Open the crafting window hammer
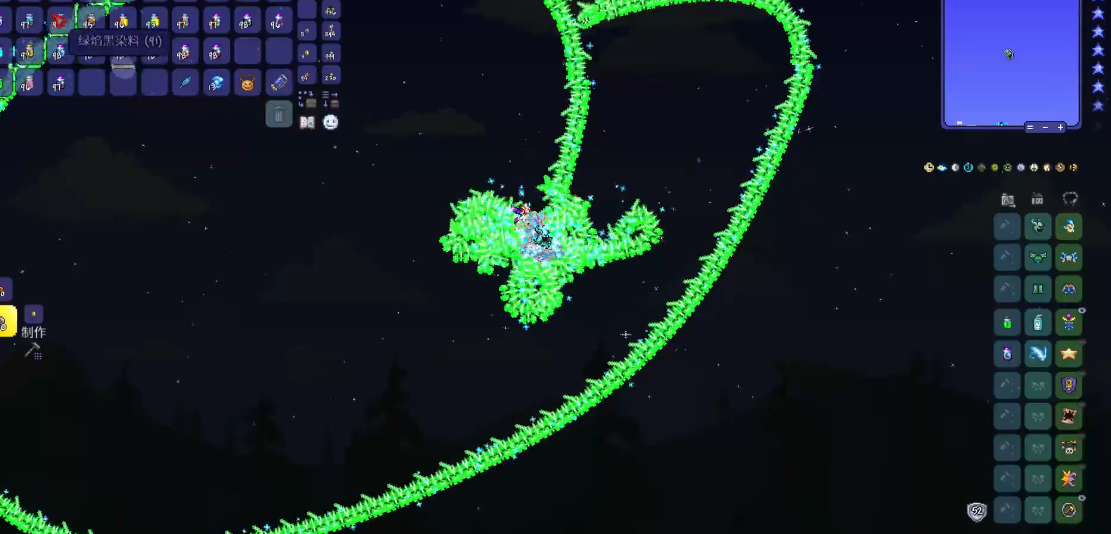The width and height of the screenshot is (1111, 534). click(x=32, y=350)
